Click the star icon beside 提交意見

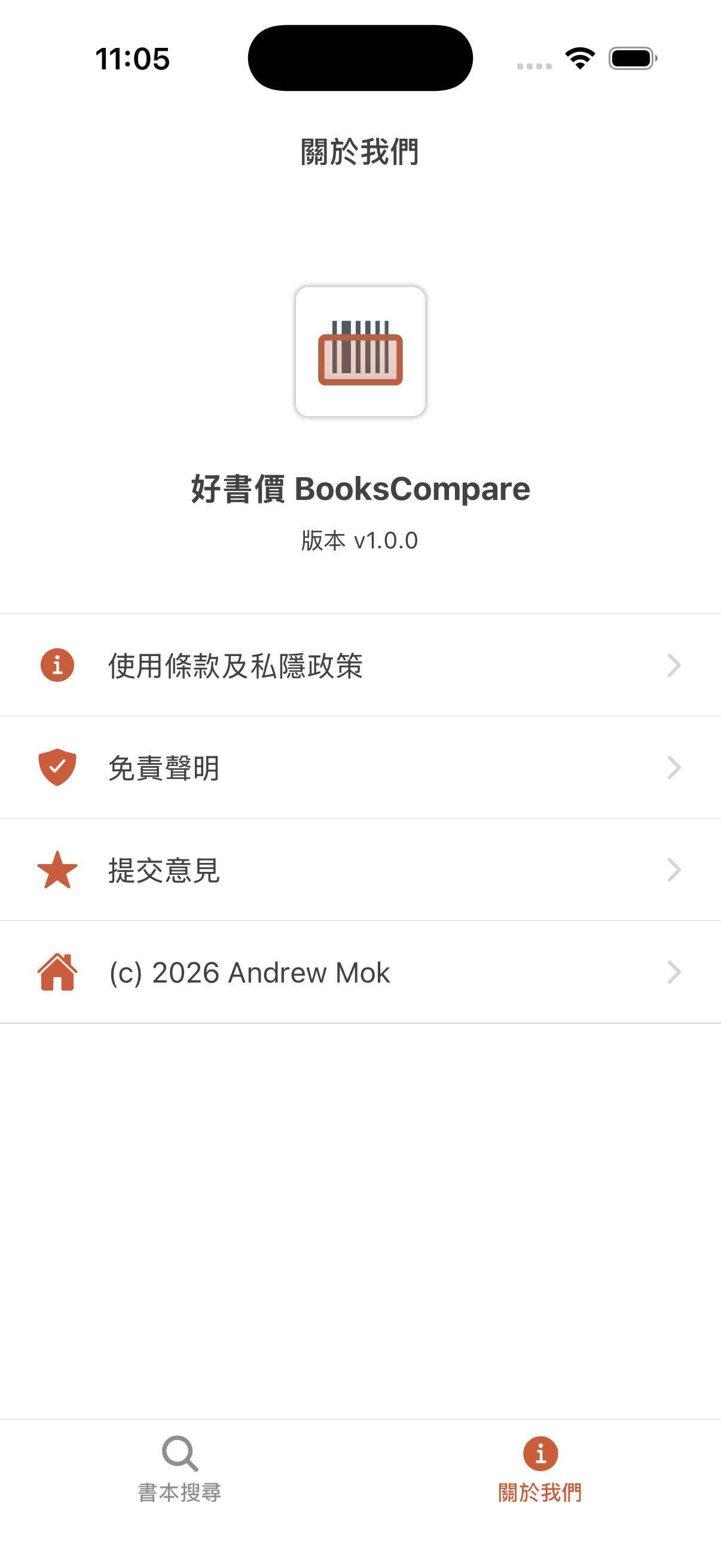tap(57, 870)
